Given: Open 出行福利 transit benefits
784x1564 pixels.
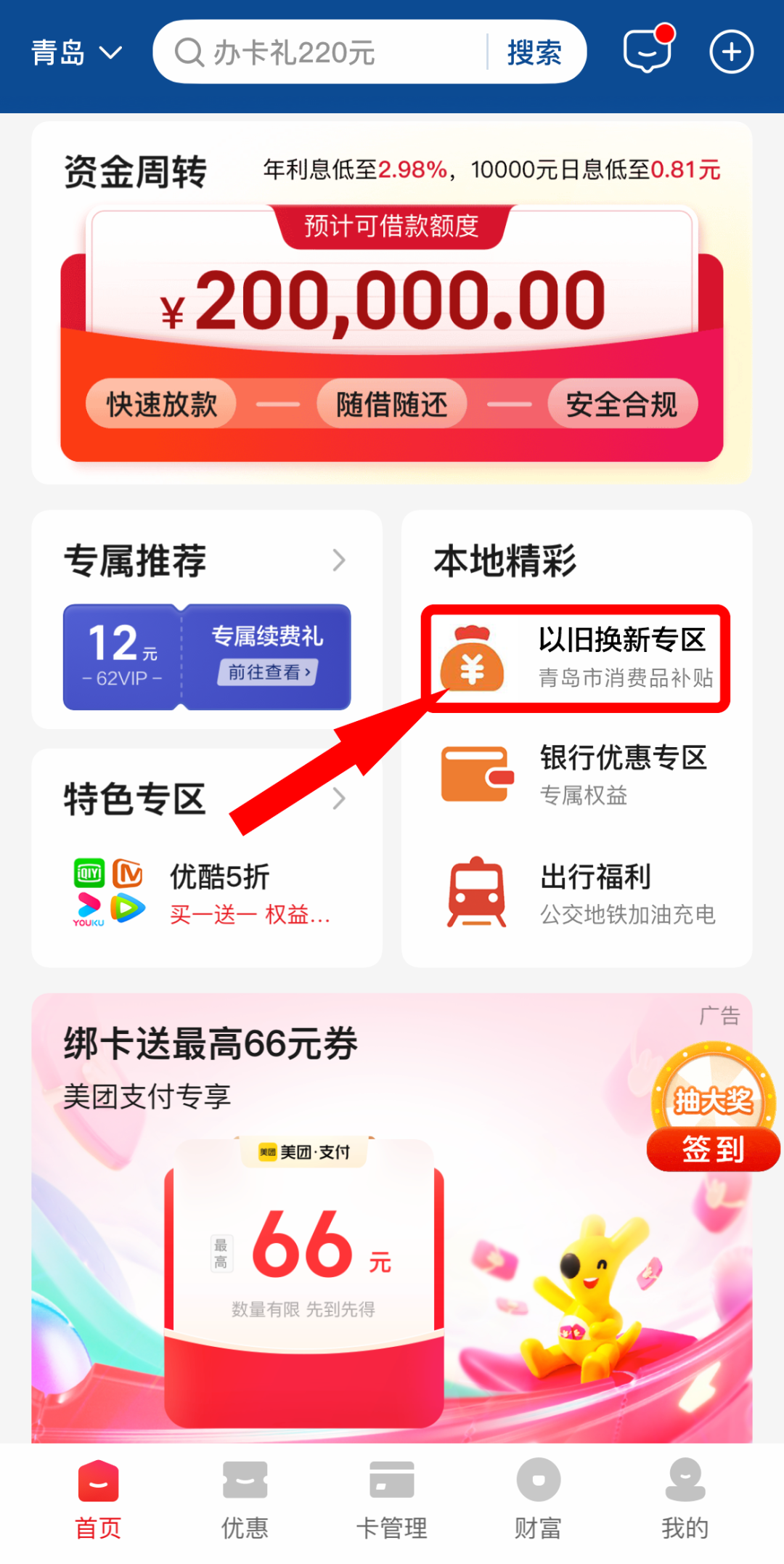Looking at the screenshot, I should pyautogui.click(x=576, y=893).
